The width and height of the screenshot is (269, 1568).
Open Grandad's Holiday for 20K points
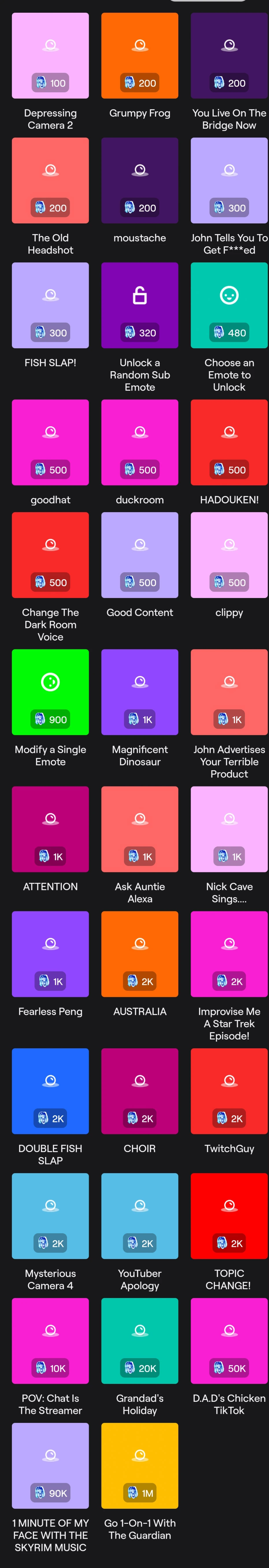click(x=140, y=1340)
